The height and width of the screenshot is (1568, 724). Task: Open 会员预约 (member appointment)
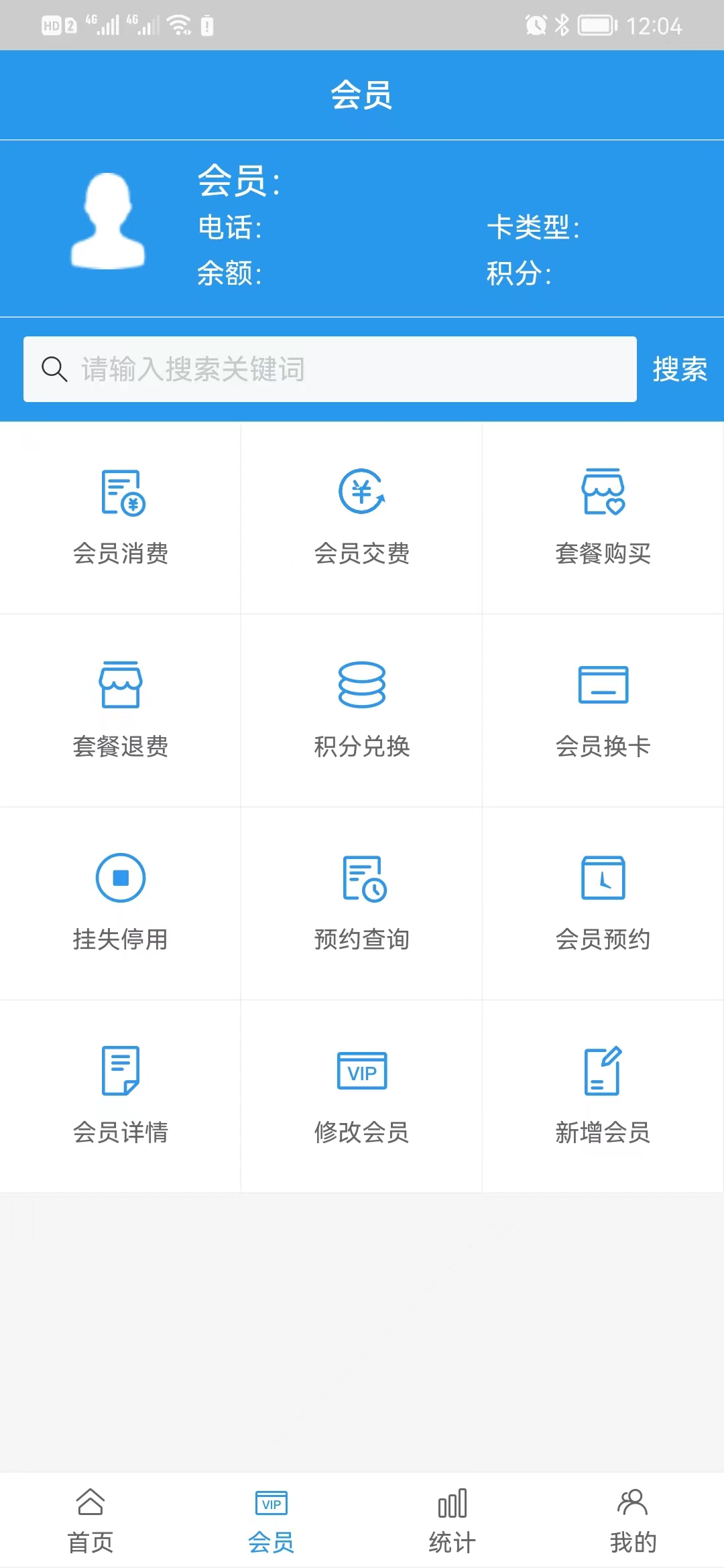603,903
